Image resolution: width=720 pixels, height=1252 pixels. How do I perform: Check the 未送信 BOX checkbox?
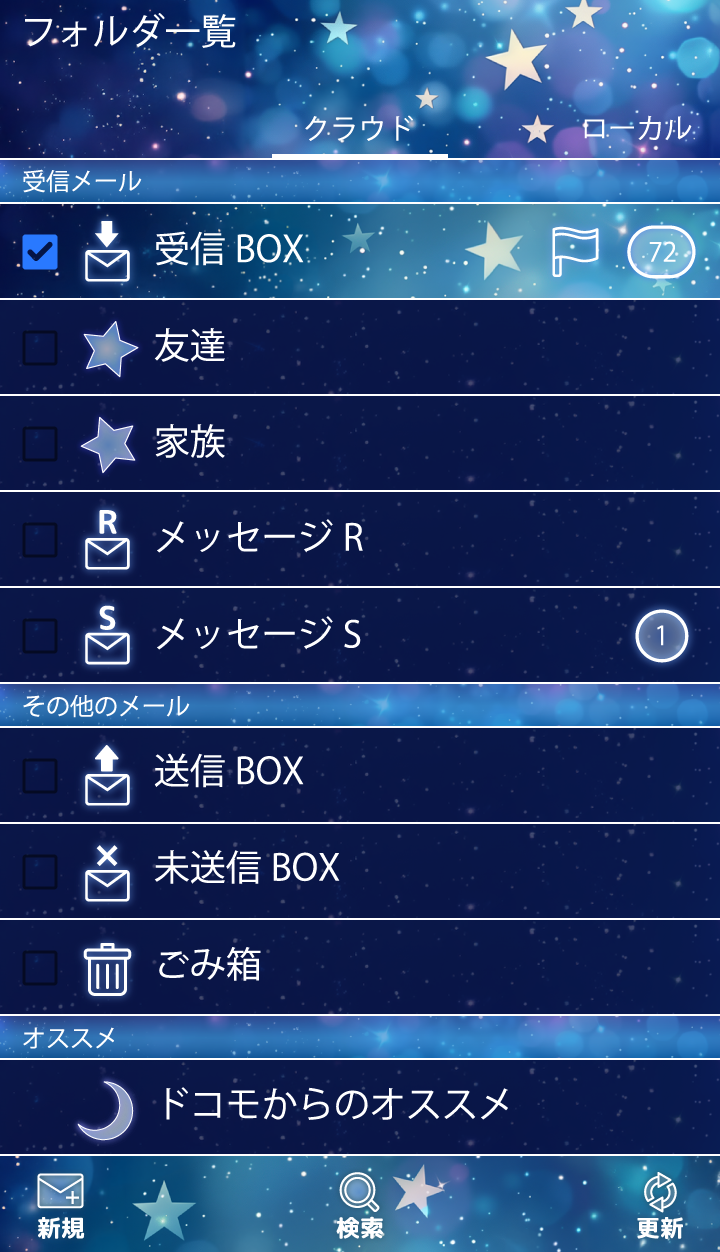40,872
